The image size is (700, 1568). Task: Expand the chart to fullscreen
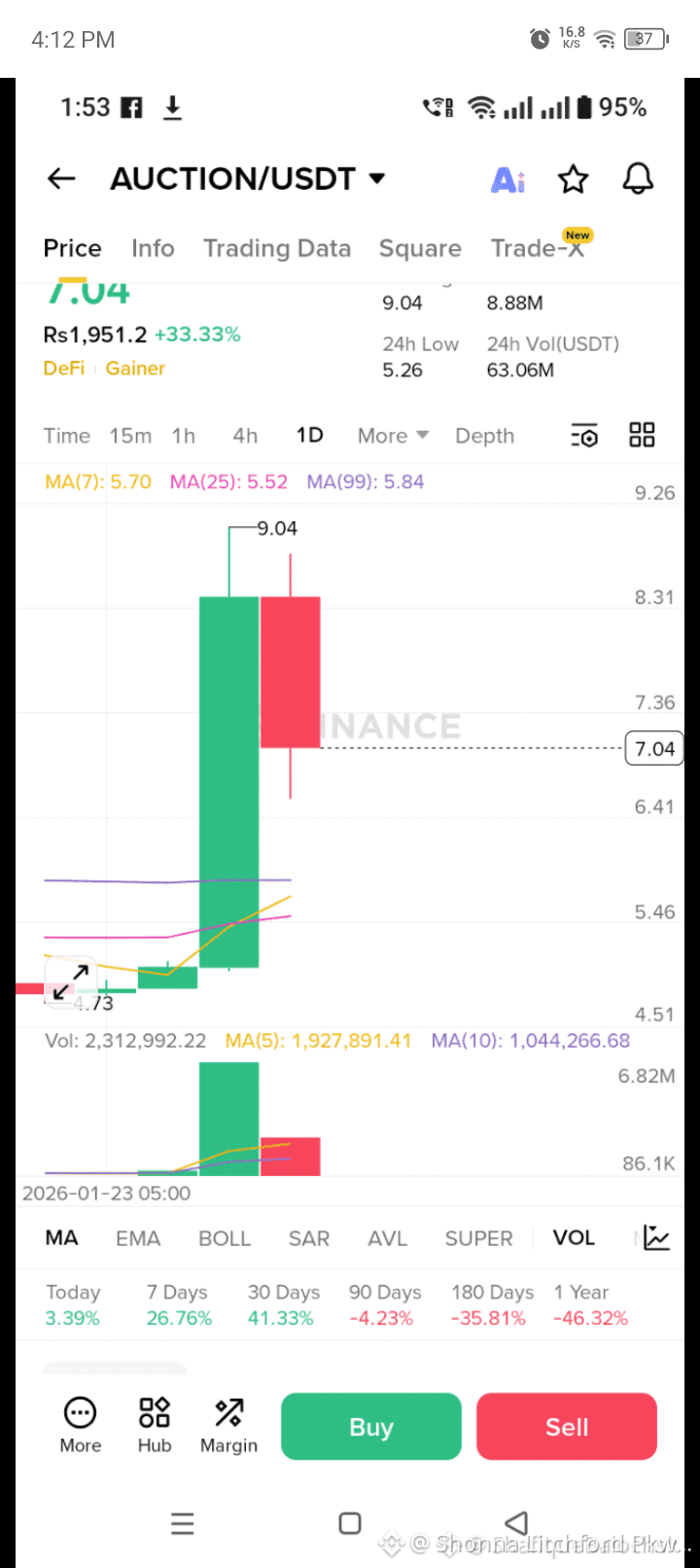point(70,981)
